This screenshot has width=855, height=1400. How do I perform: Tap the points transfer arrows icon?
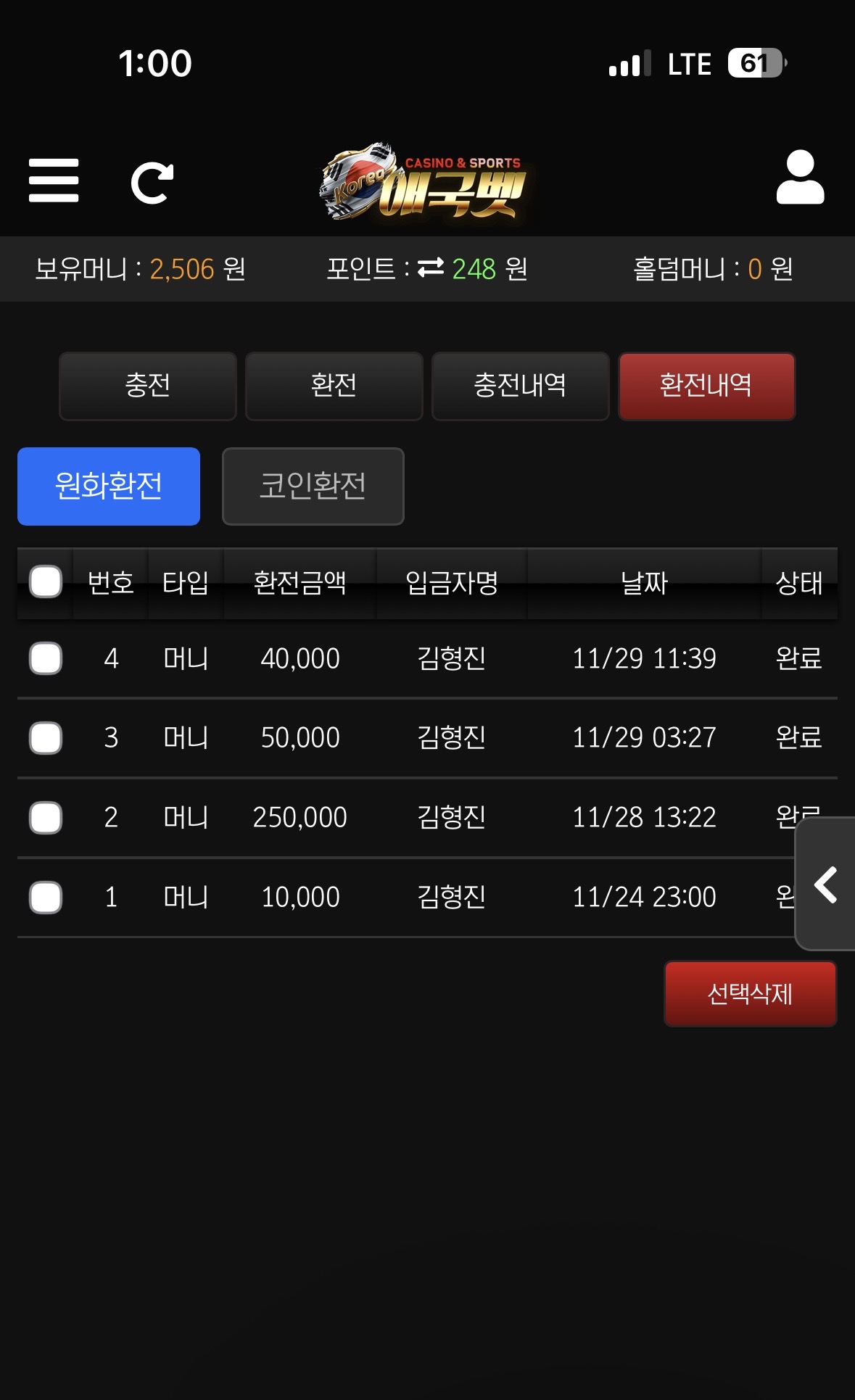point(431,268)
